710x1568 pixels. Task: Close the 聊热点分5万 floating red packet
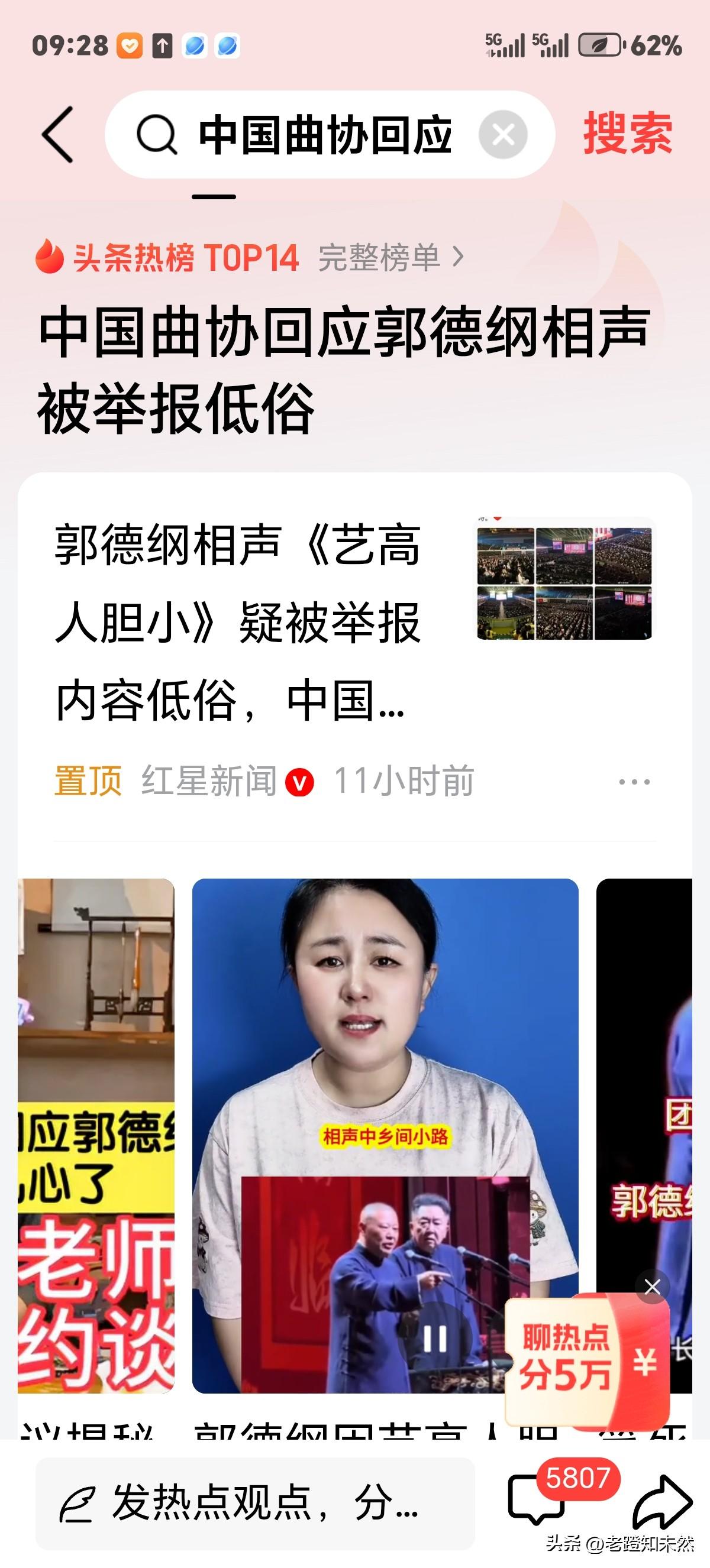(652, 1287)
